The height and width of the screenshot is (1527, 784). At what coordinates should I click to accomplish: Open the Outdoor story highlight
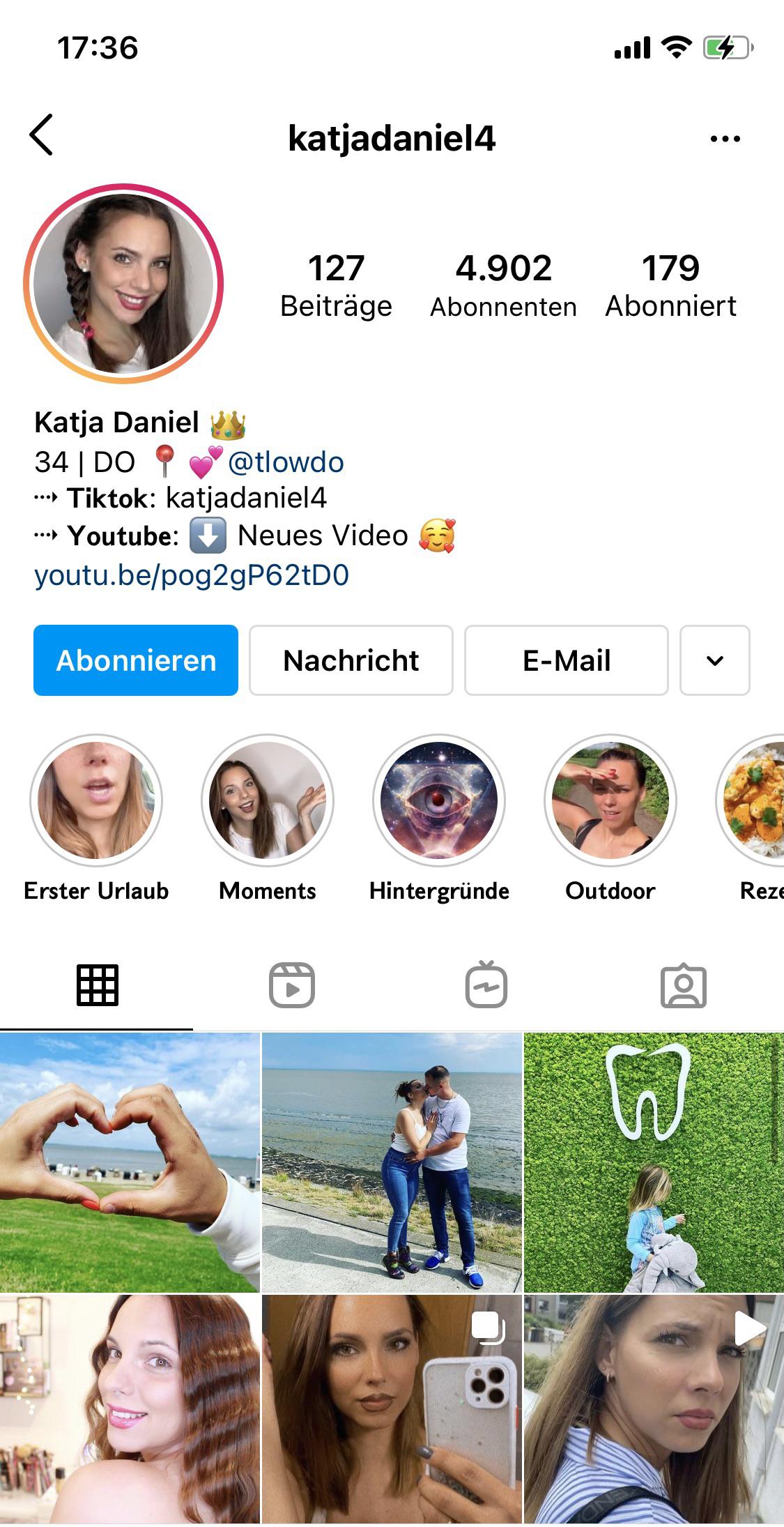(x=610, y=802)
